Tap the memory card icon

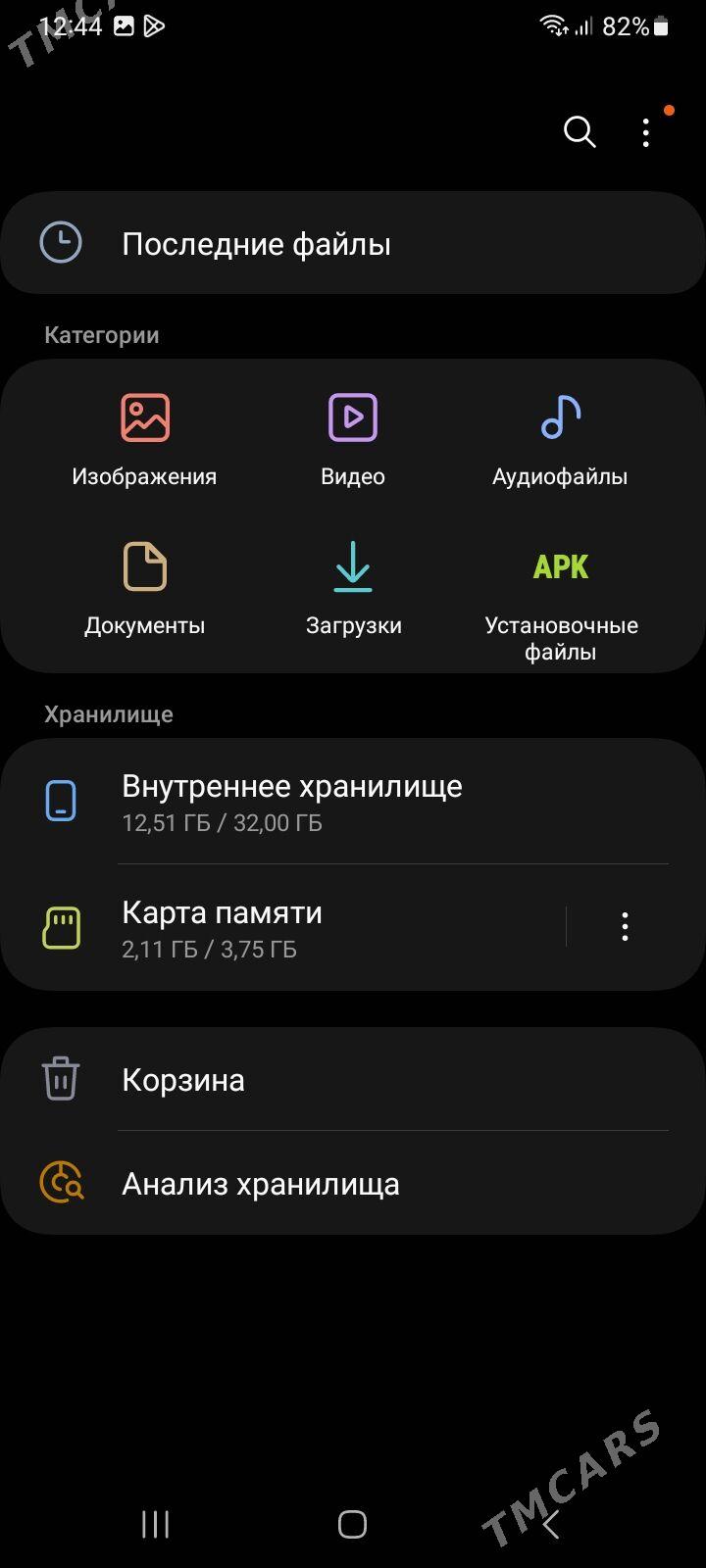(60, 926)
